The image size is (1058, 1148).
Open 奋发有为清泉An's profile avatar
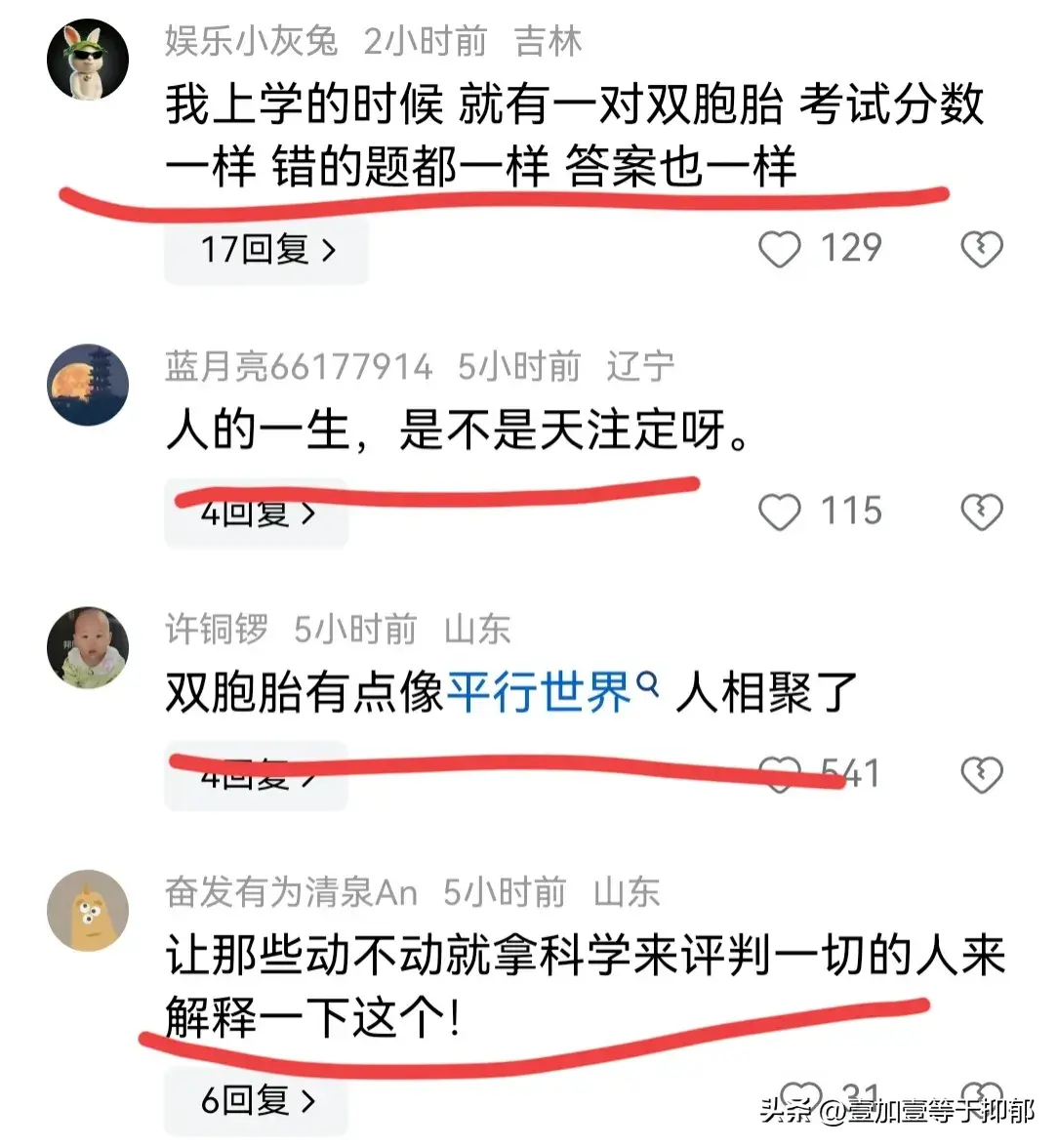point(89,910)
